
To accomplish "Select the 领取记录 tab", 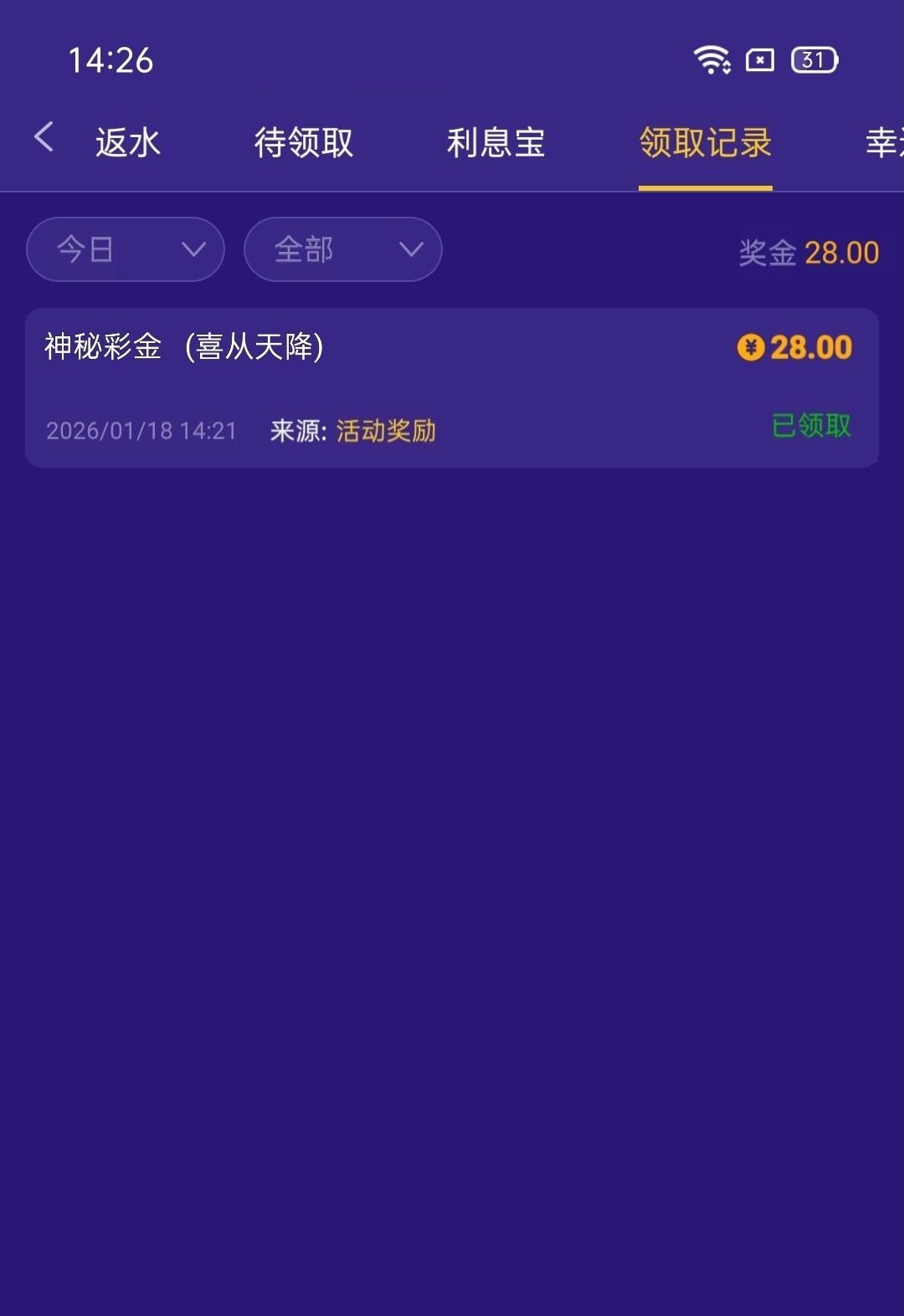I will point(705,143).
